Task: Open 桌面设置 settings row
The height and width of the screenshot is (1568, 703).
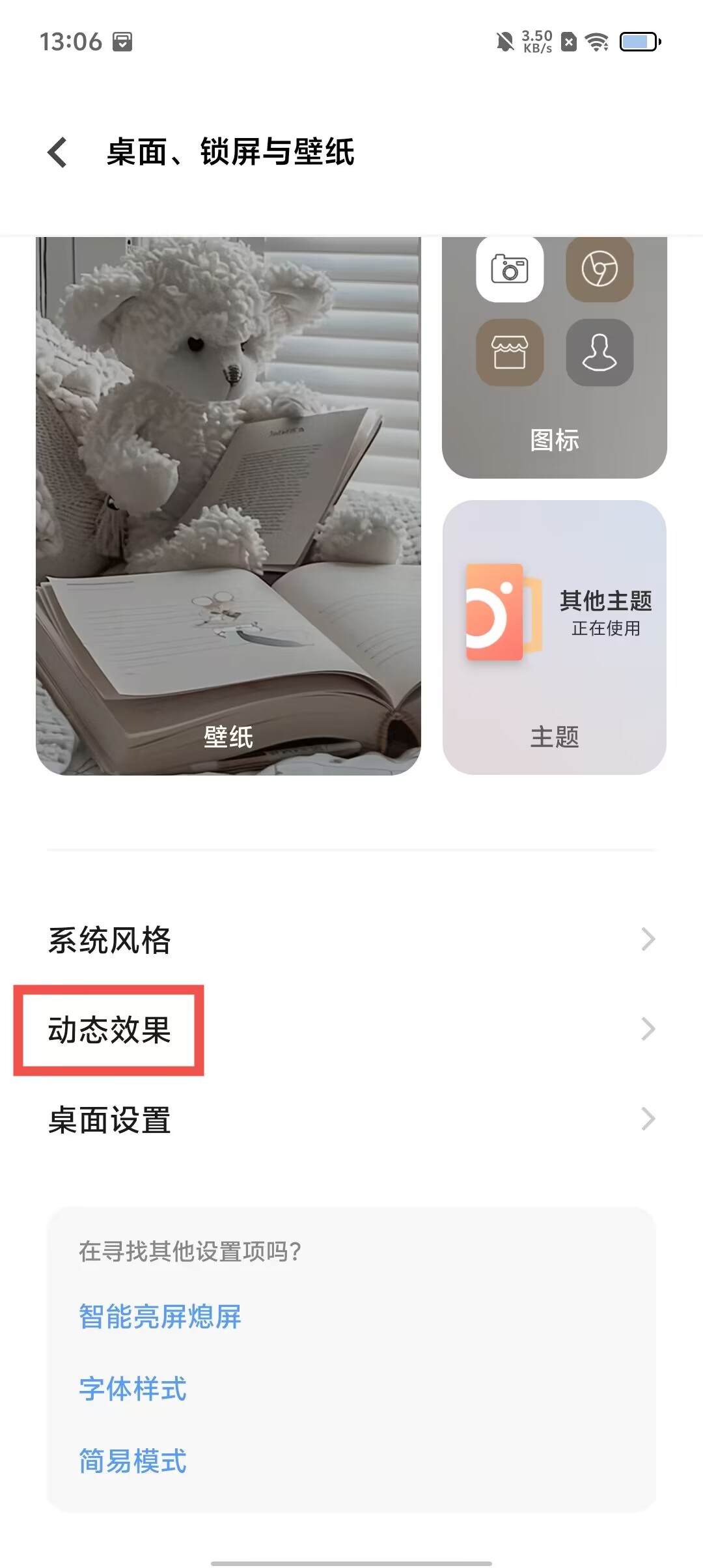Action: pos(351,1119)
